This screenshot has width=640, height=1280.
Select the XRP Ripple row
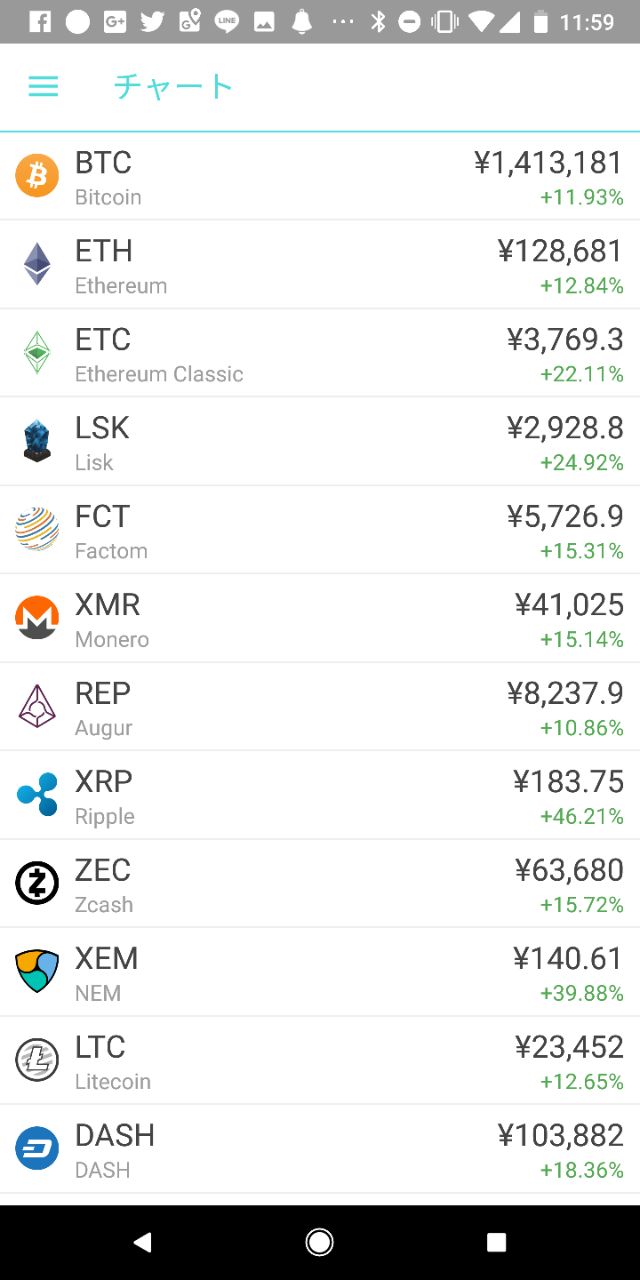pyautogui.click(x=320, y=796)
